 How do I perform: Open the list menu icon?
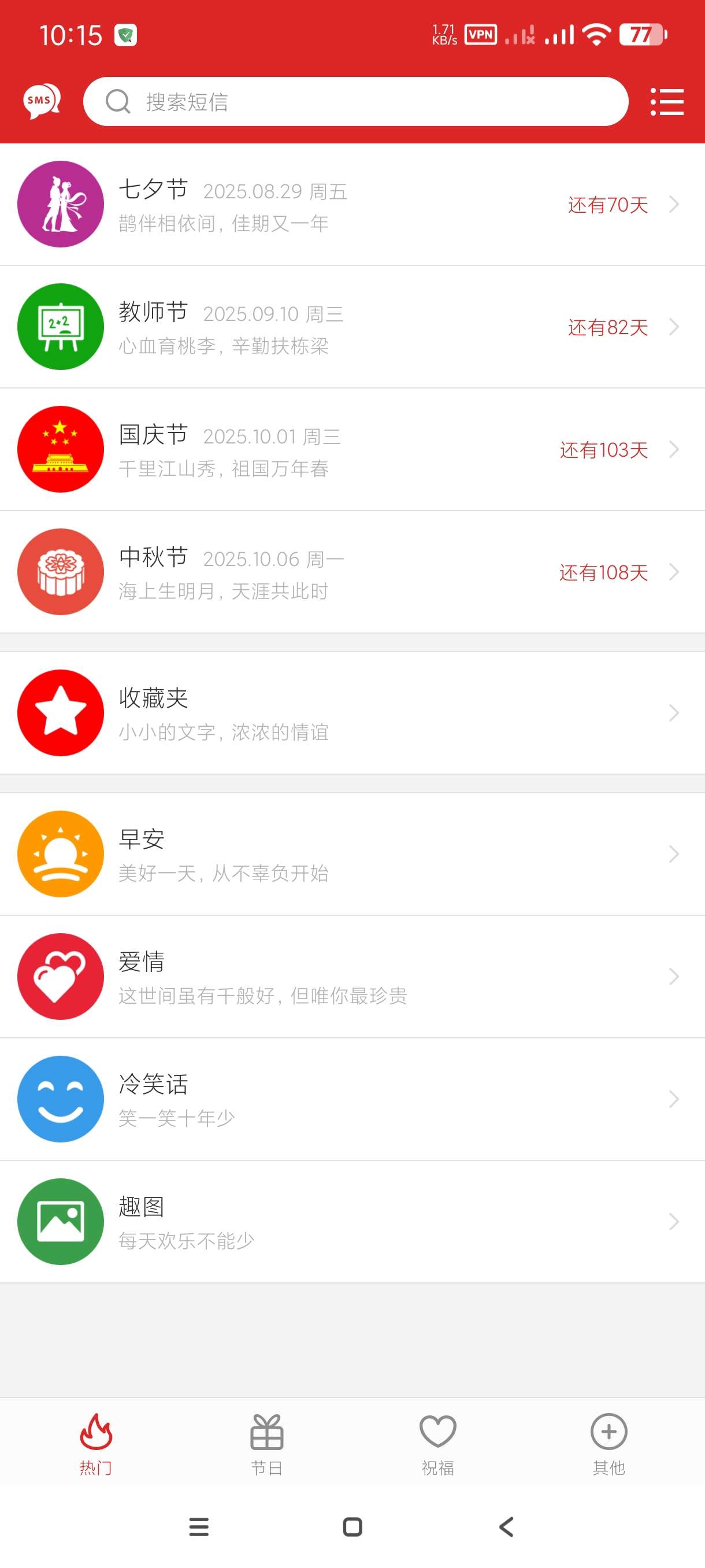pos(667,102)
